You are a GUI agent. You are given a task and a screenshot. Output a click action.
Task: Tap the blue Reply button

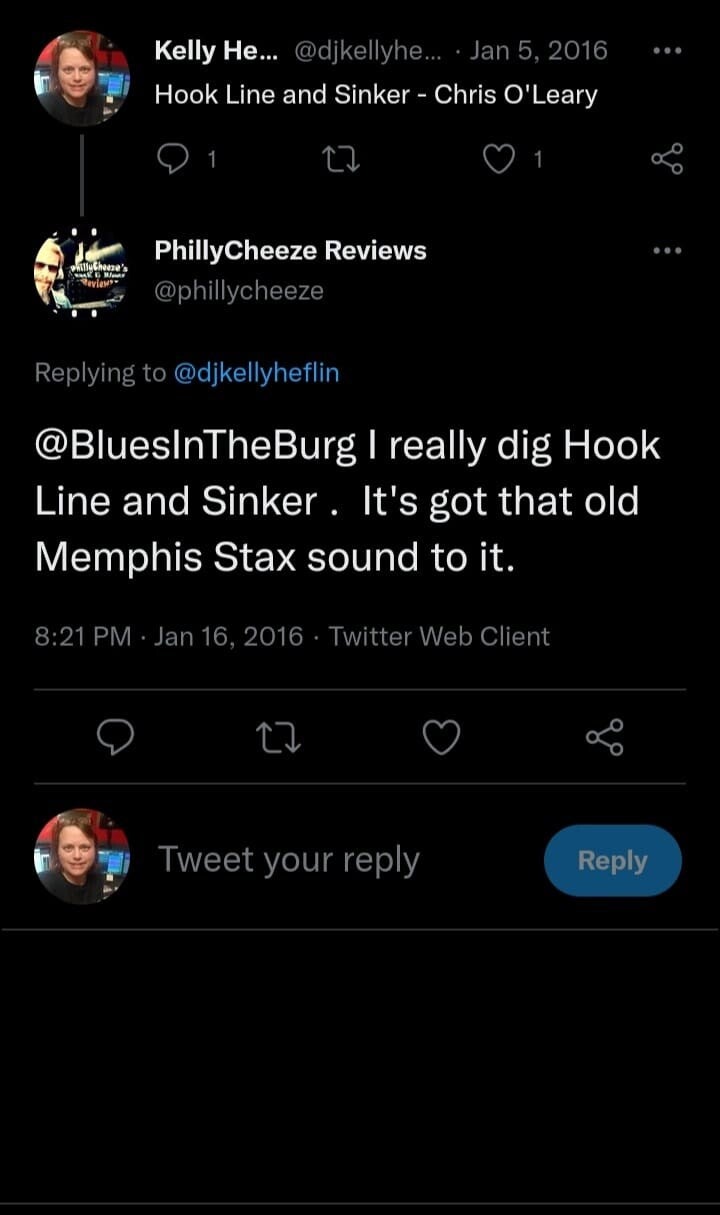(x=613, y=860)
